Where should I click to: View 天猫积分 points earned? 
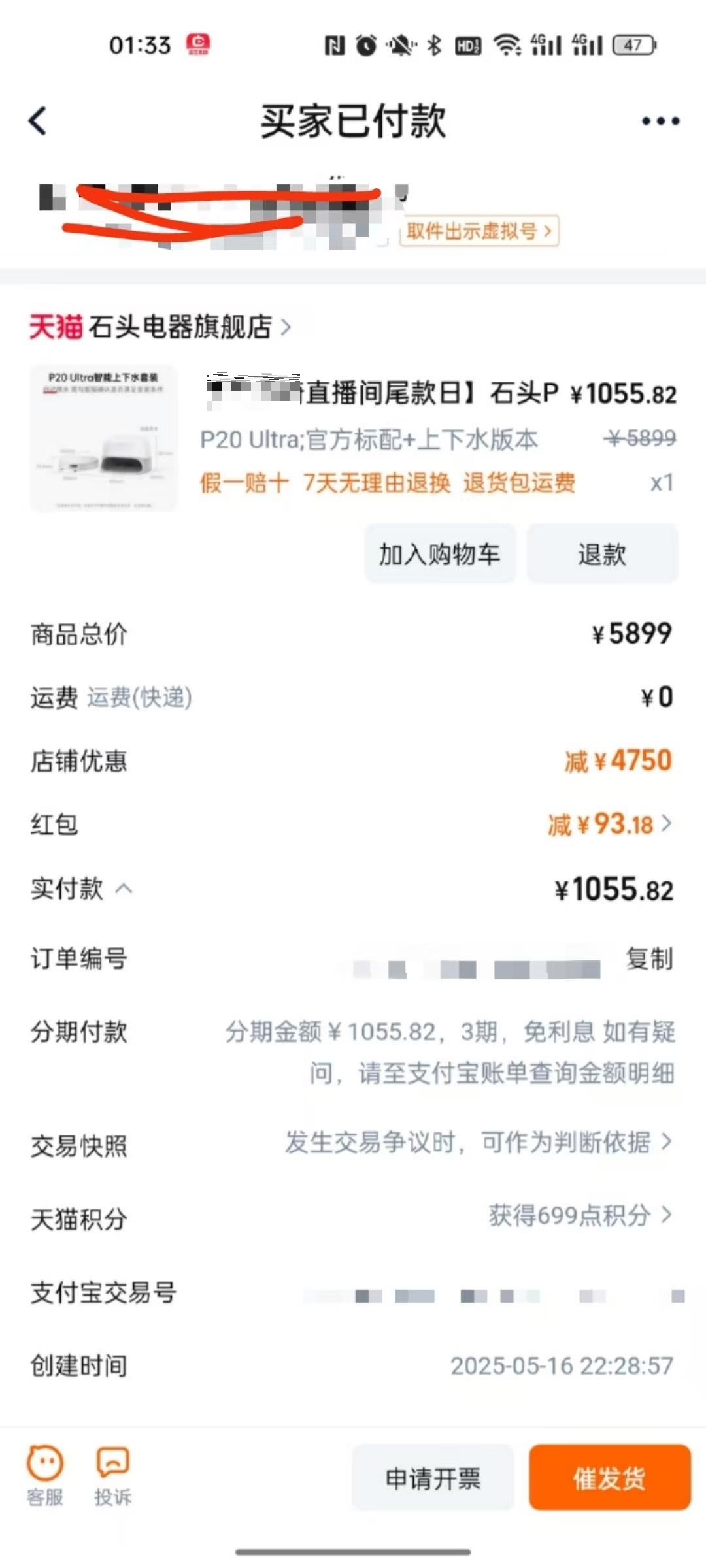coord(580,1216)
